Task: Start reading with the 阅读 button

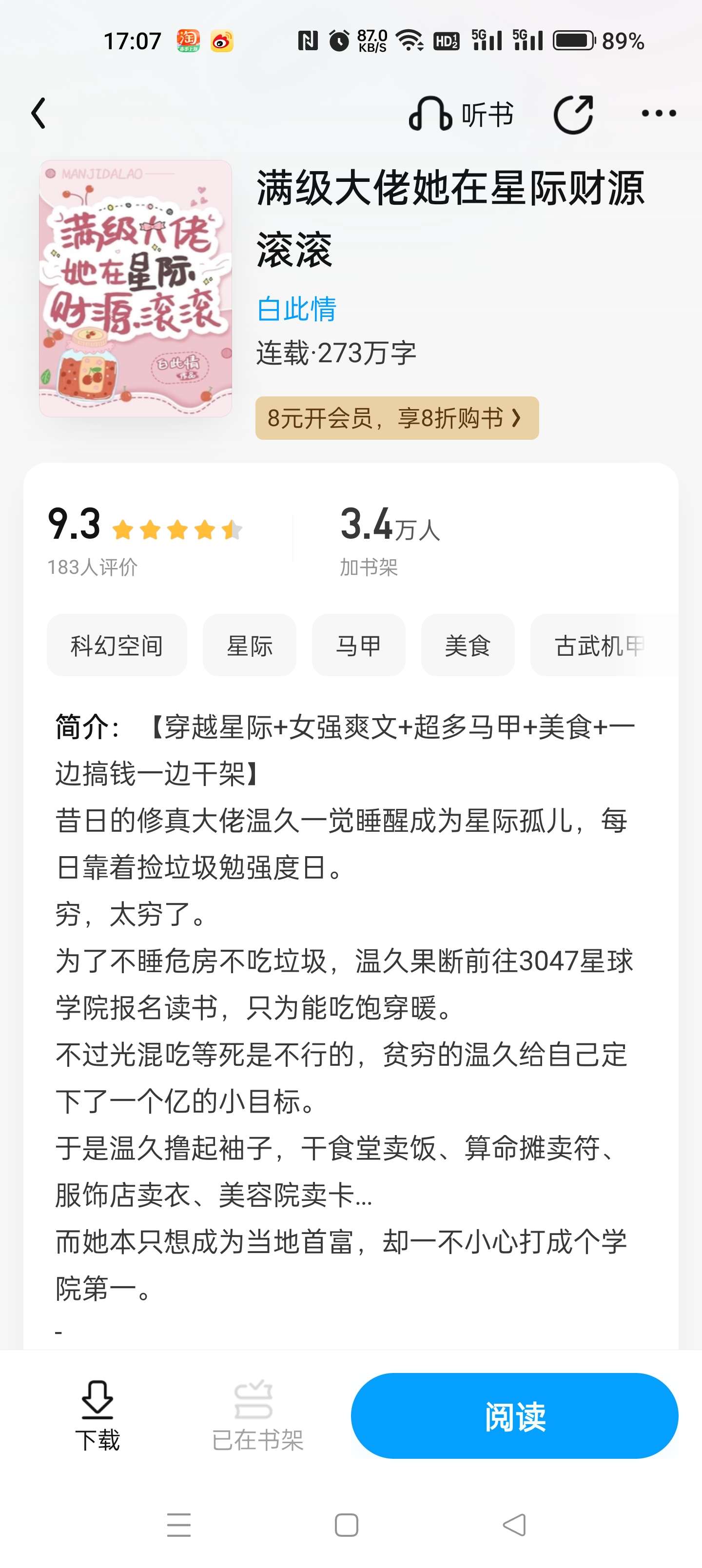Action: [514, 1416]
